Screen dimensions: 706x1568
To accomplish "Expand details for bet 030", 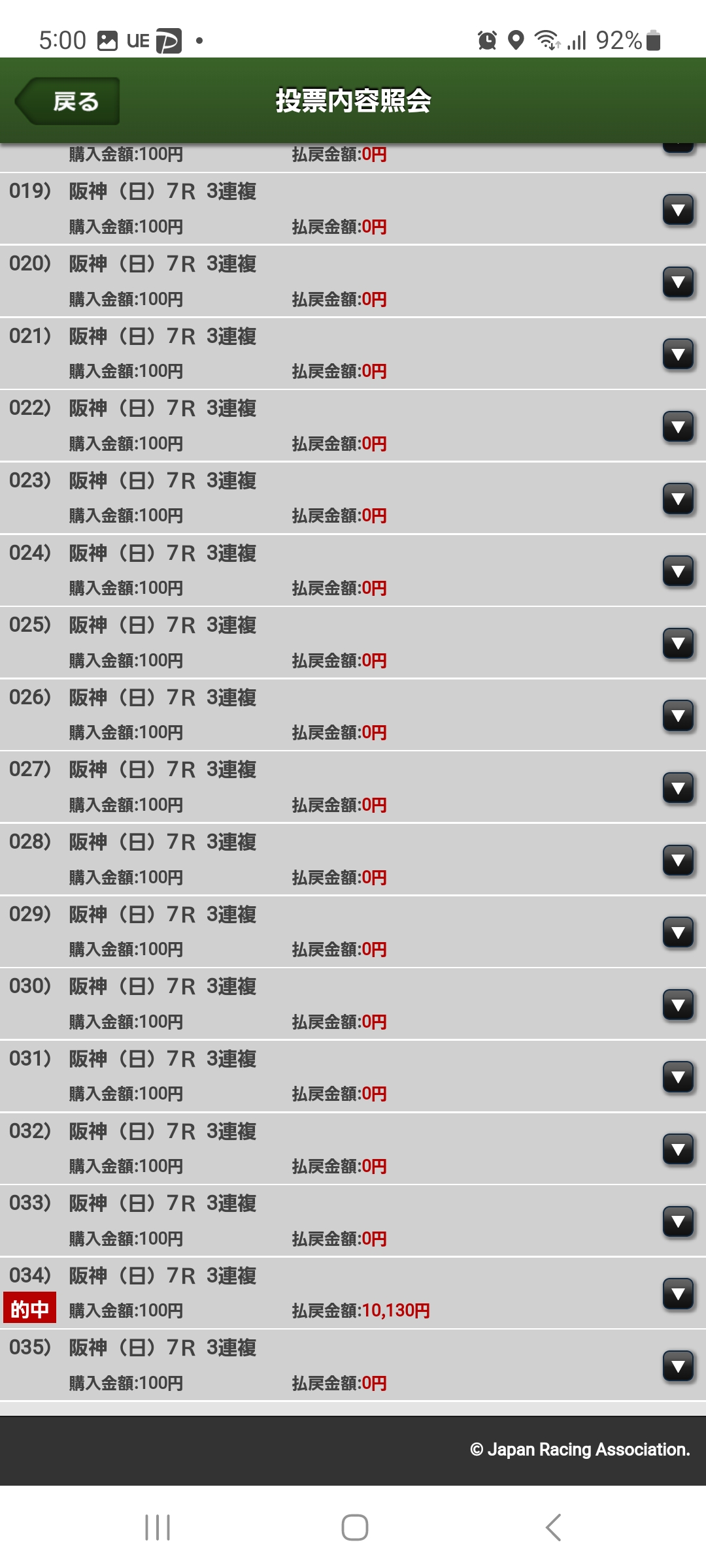I will click(x=678, y=1005).
